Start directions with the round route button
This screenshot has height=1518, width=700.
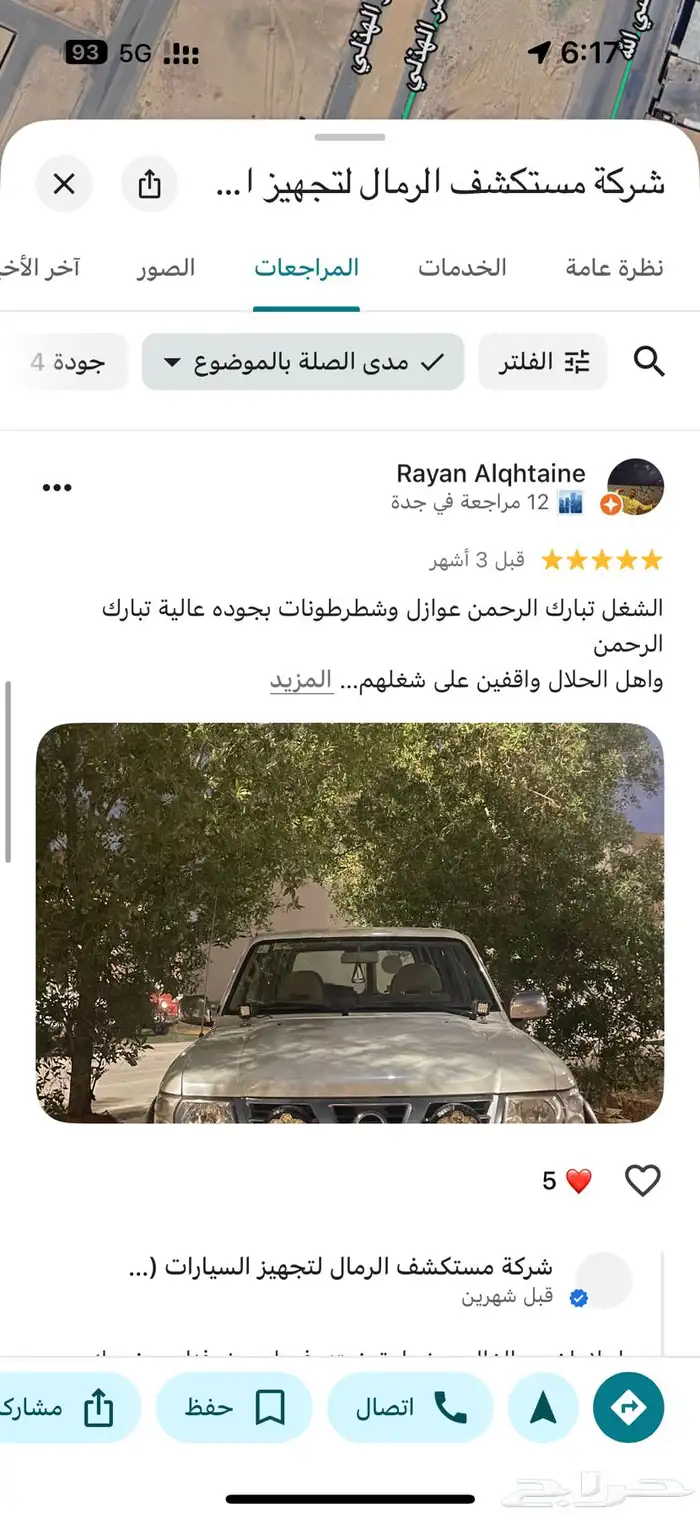628,1407
